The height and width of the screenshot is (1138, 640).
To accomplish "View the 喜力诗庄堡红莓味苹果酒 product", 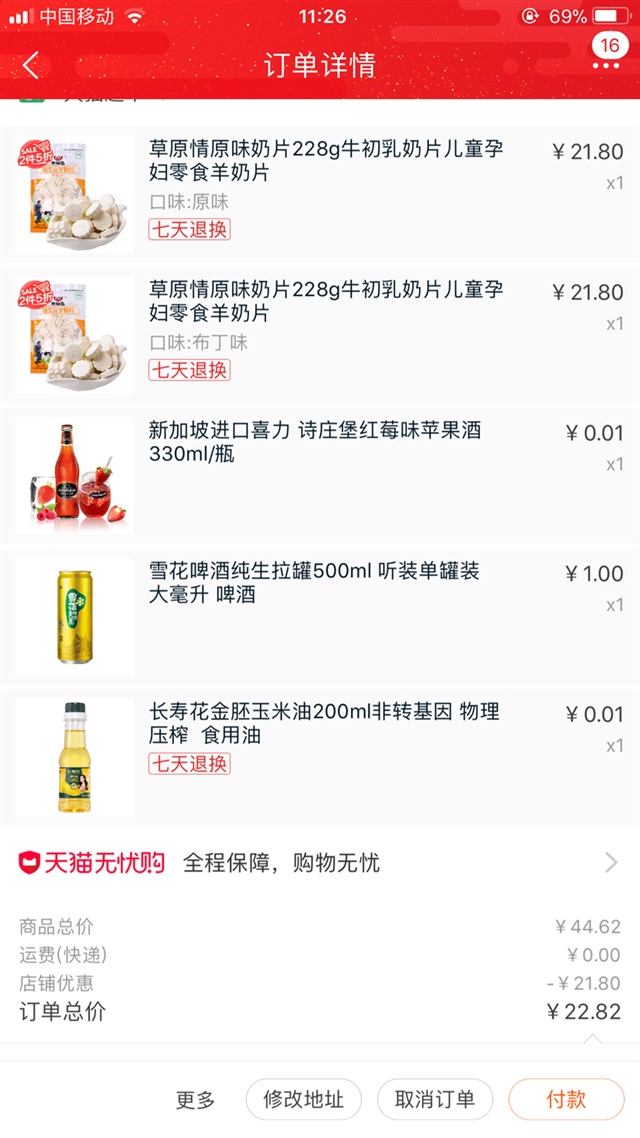I will 314,442.
